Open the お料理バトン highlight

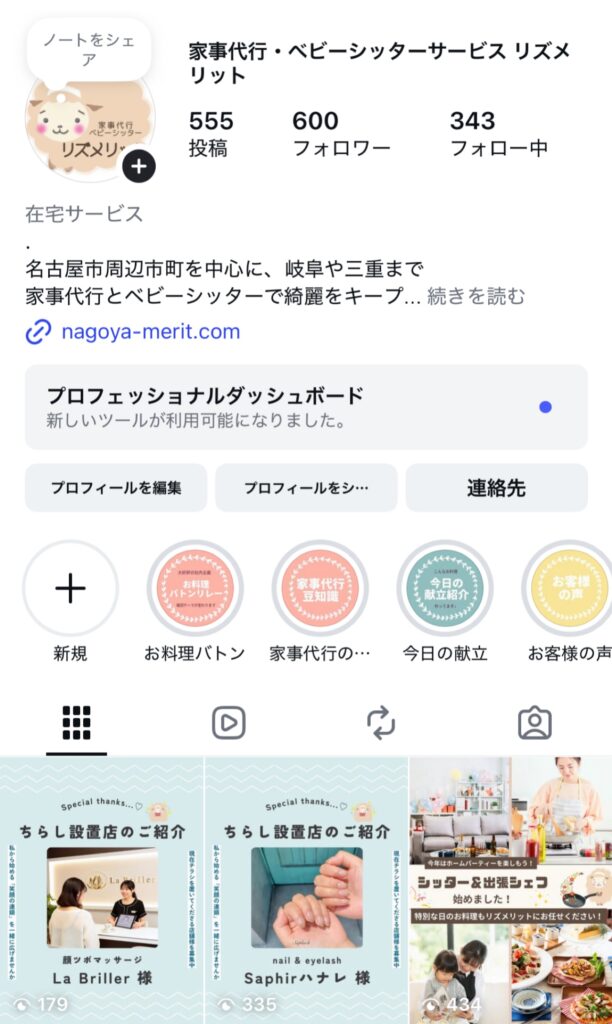click(x=195, y=589)
